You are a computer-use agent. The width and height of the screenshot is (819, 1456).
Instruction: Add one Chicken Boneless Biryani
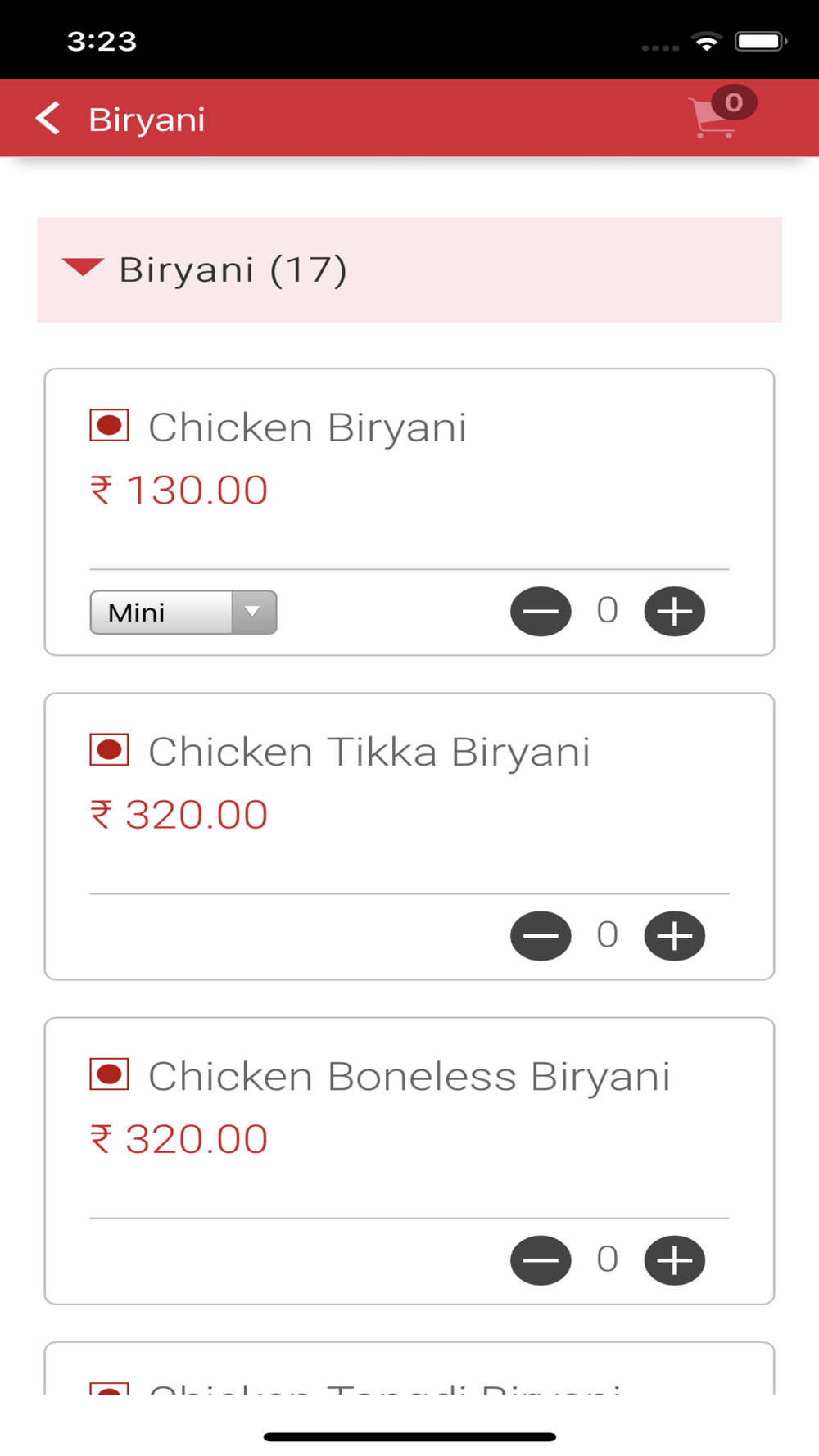click(675, 1259)
